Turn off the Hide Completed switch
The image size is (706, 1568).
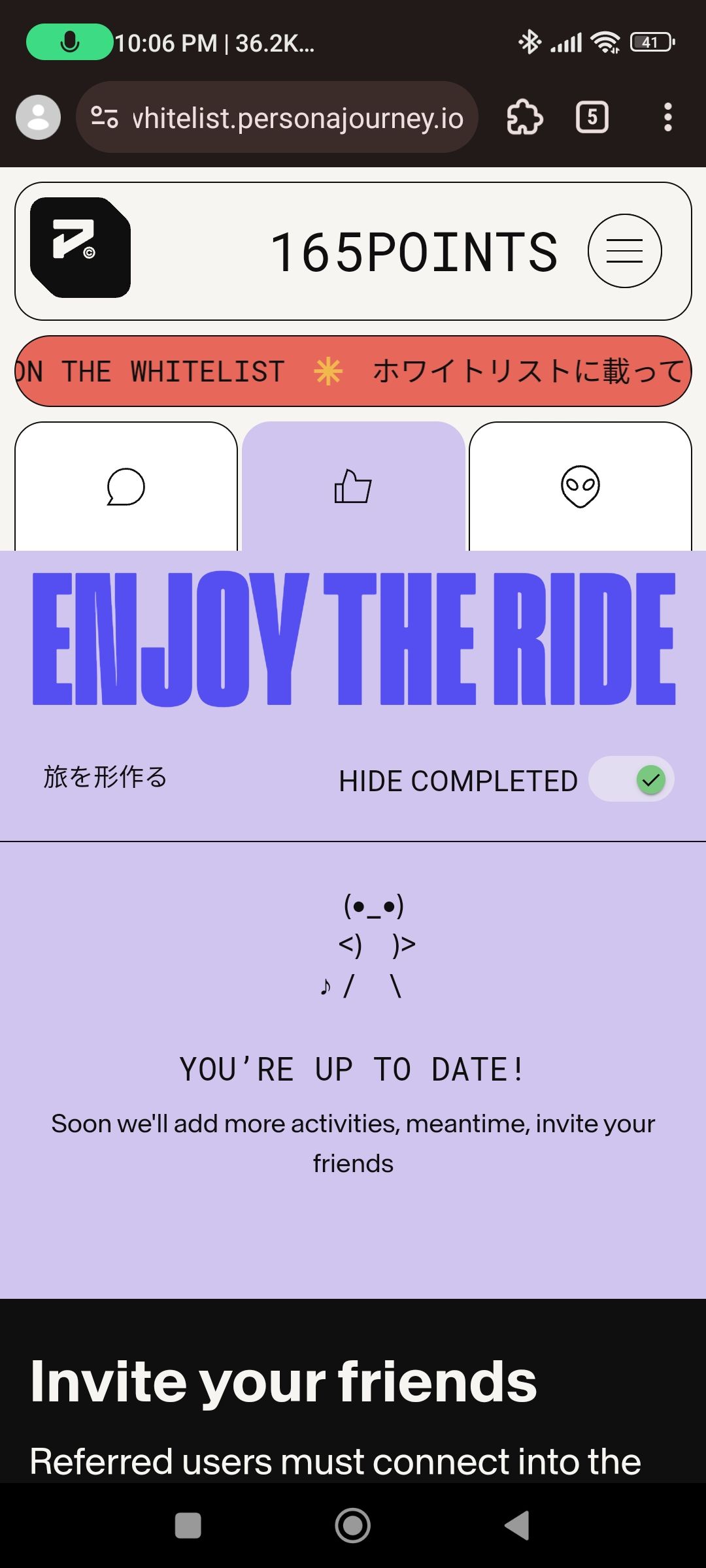[631, 779]
